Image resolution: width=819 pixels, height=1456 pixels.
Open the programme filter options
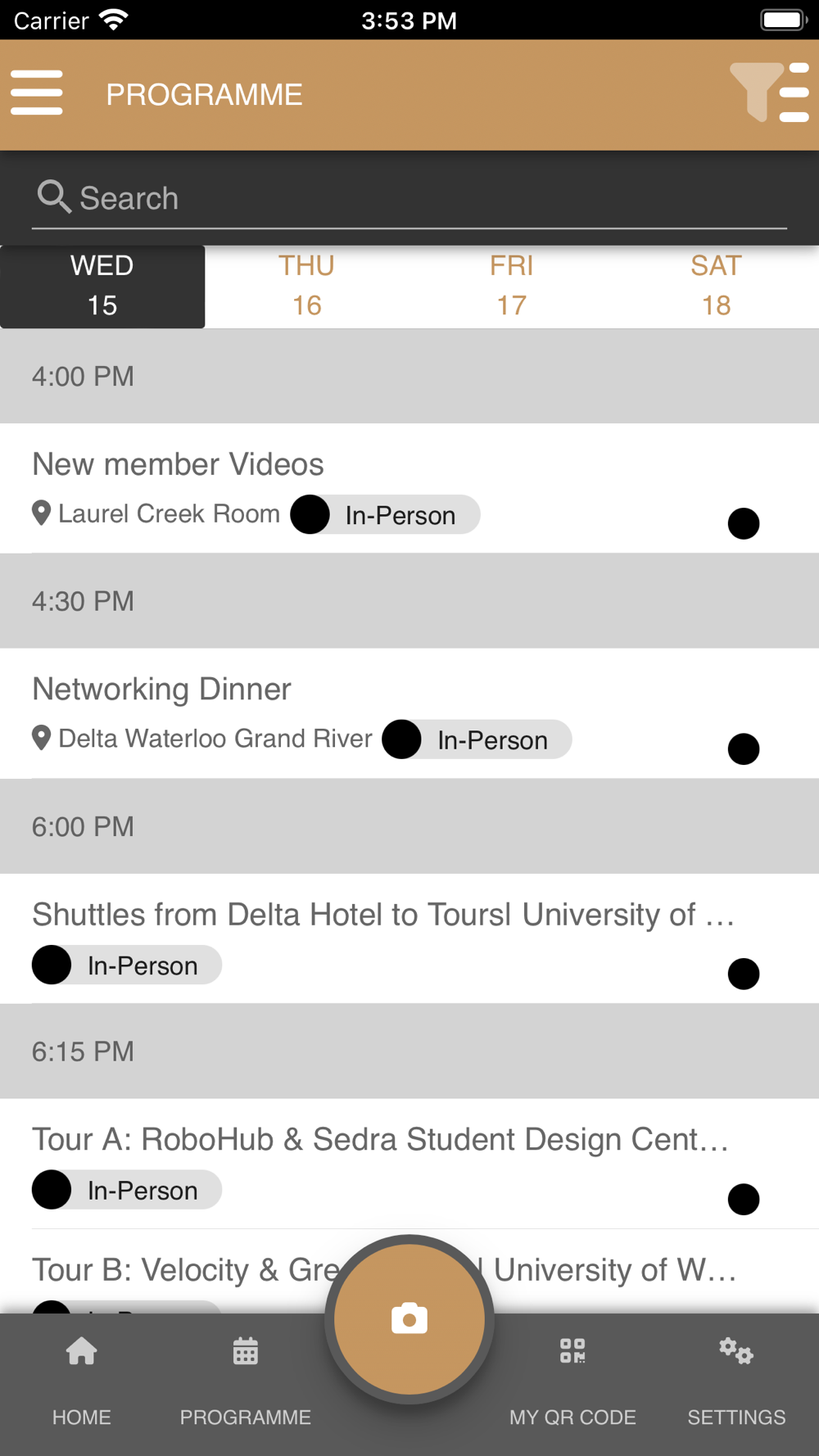[769, 93]
